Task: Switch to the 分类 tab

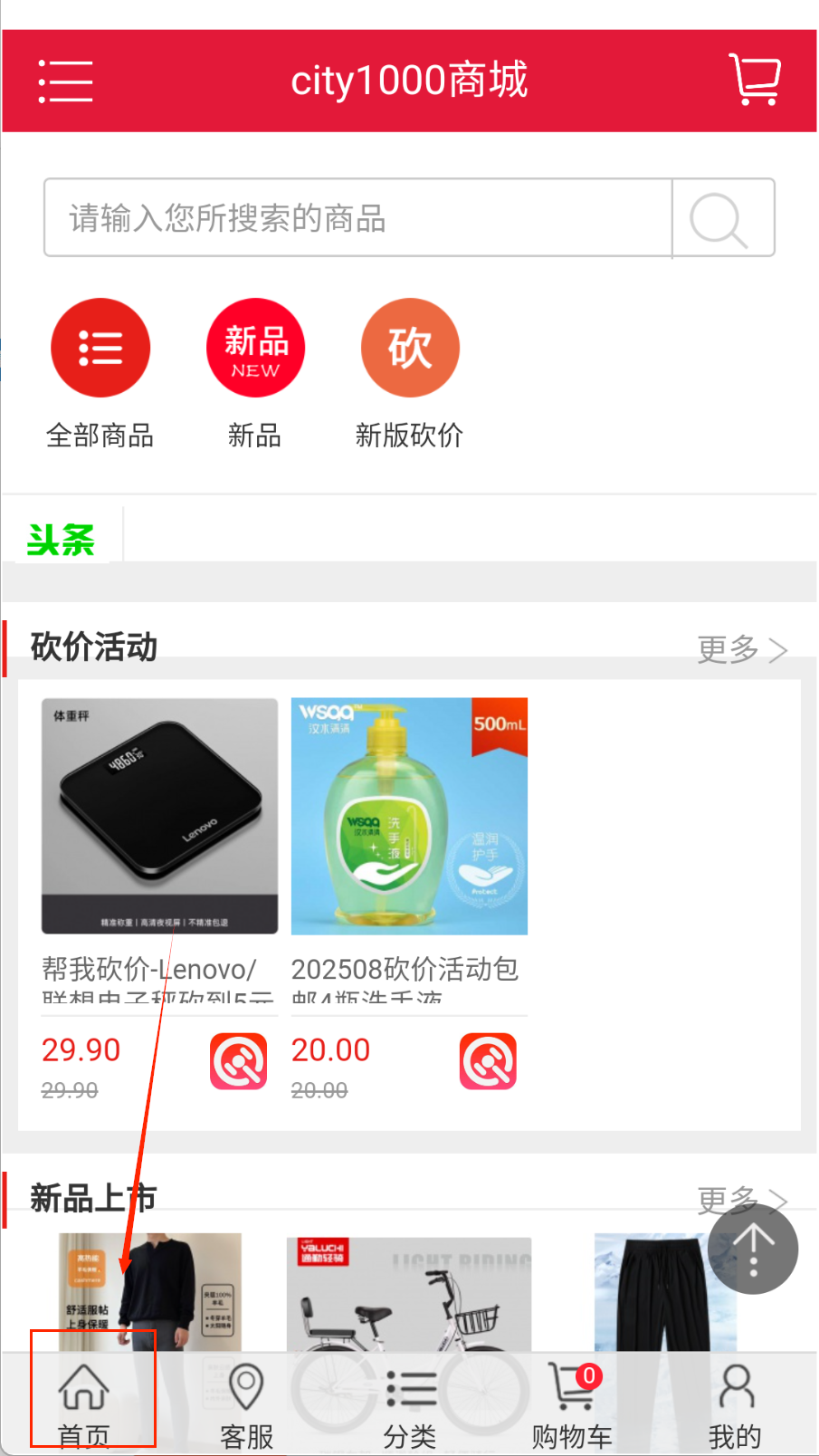Action: [x=410, y=1405]
